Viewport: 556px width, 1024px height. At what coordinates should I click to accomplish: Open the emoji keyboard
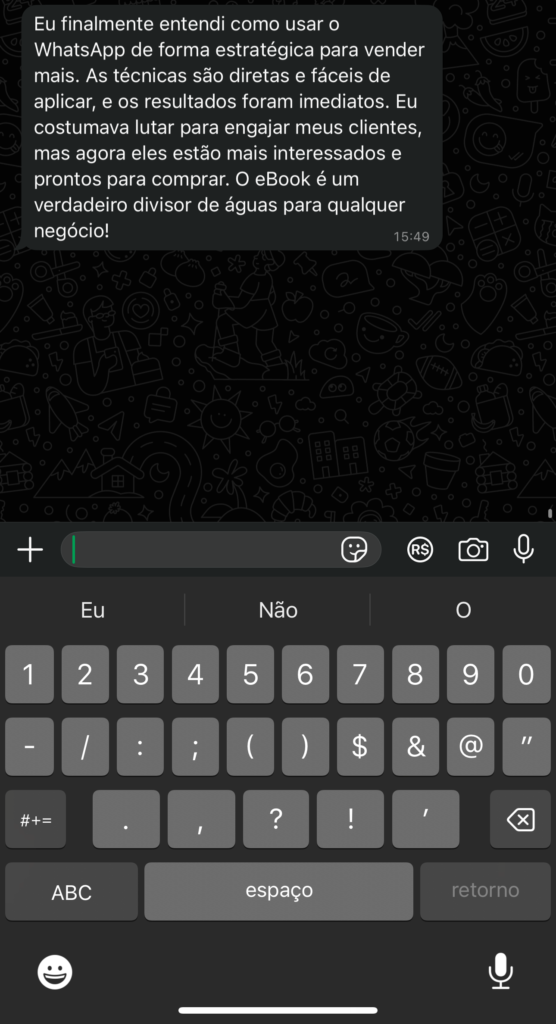tap(55, 972)
